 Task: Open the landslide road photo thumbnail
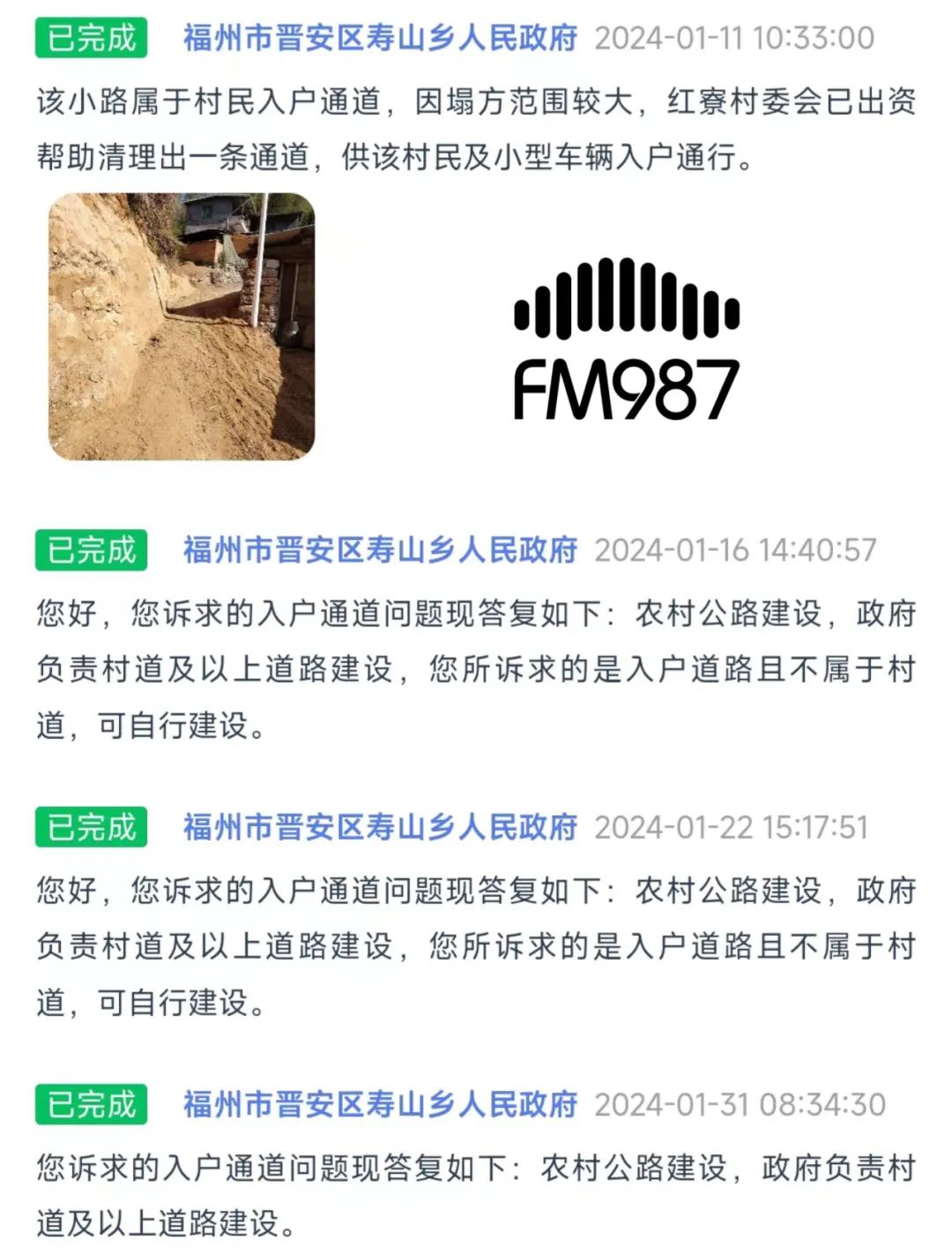tap(181, 326)
